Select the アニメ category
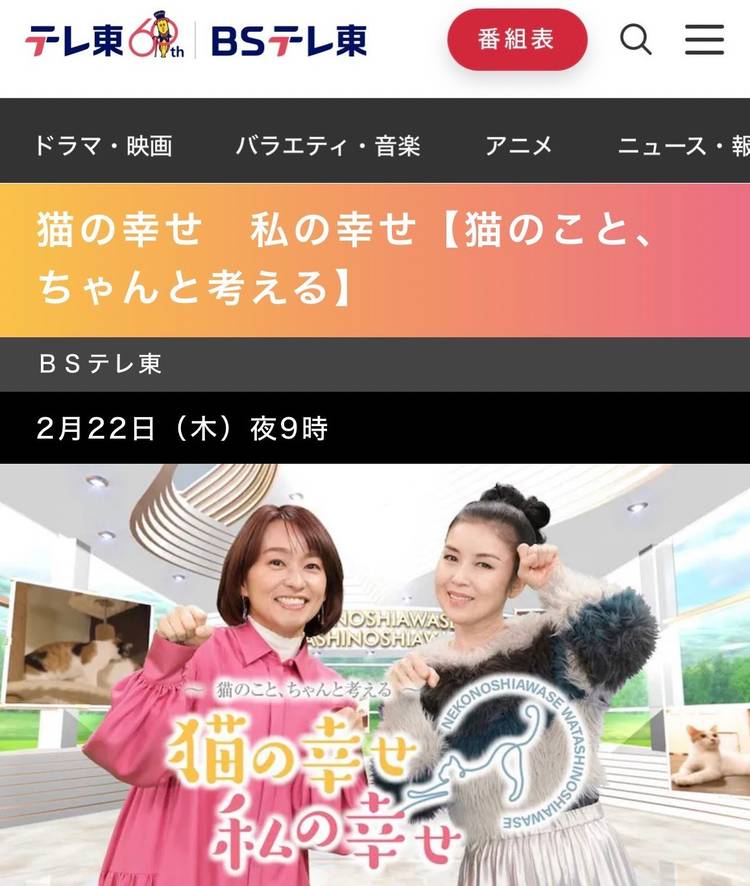The height and width of the screenshot is (886, 750). 519,146
